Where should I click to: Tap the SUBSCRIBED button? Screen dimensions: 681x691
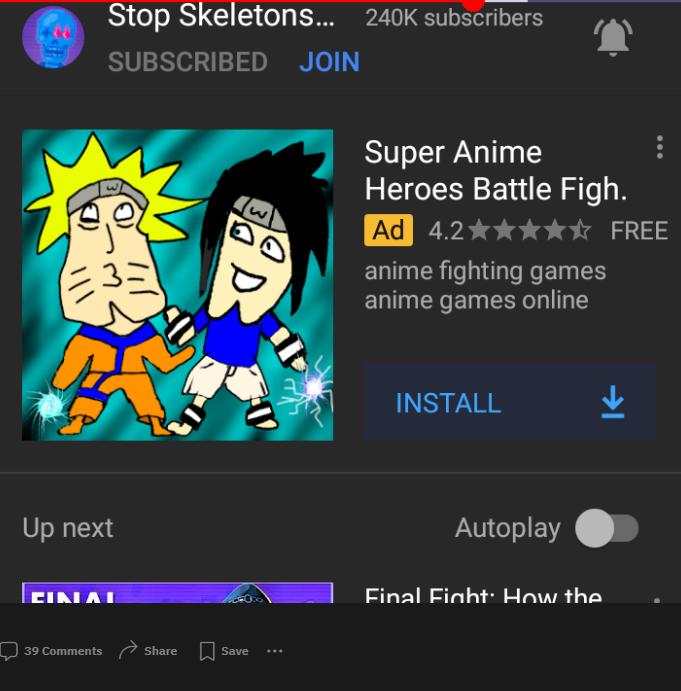click(x=187, y=62)
